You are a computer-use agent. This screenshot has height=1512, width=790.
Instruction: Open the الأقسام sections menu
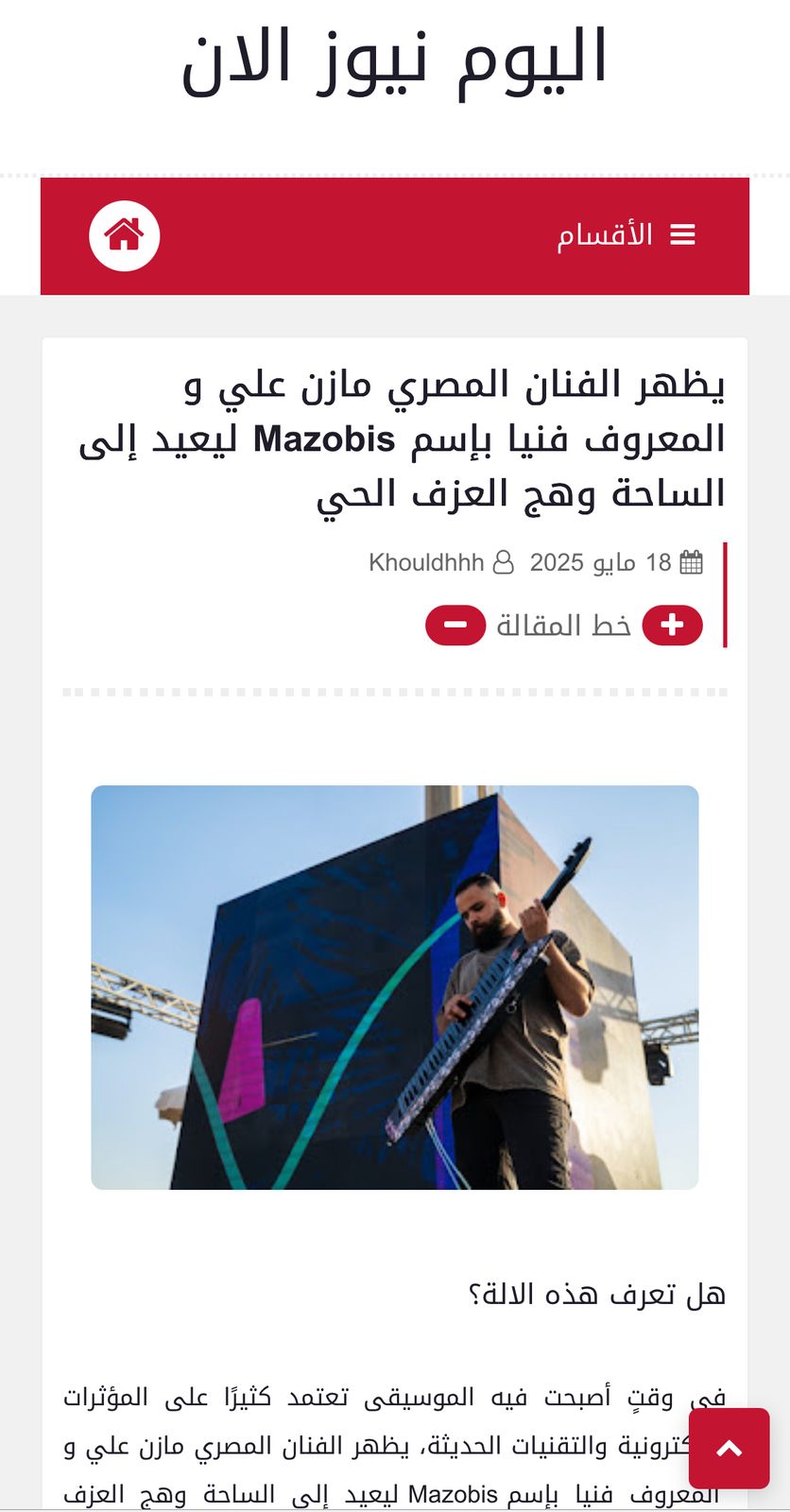click(x=626, y=234)
